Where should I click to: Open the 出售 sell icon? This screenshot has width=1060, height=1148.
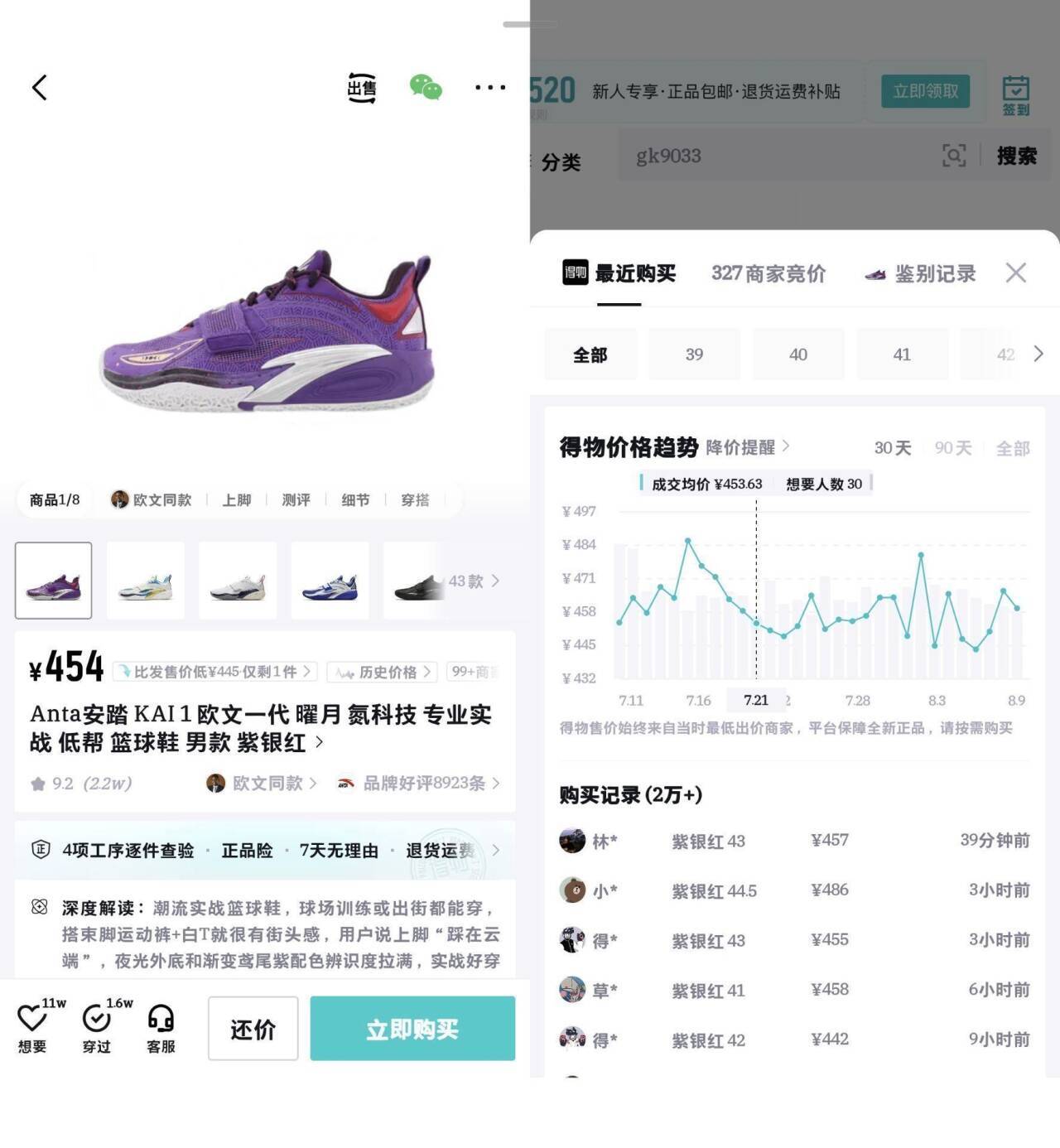click(361, 88)
